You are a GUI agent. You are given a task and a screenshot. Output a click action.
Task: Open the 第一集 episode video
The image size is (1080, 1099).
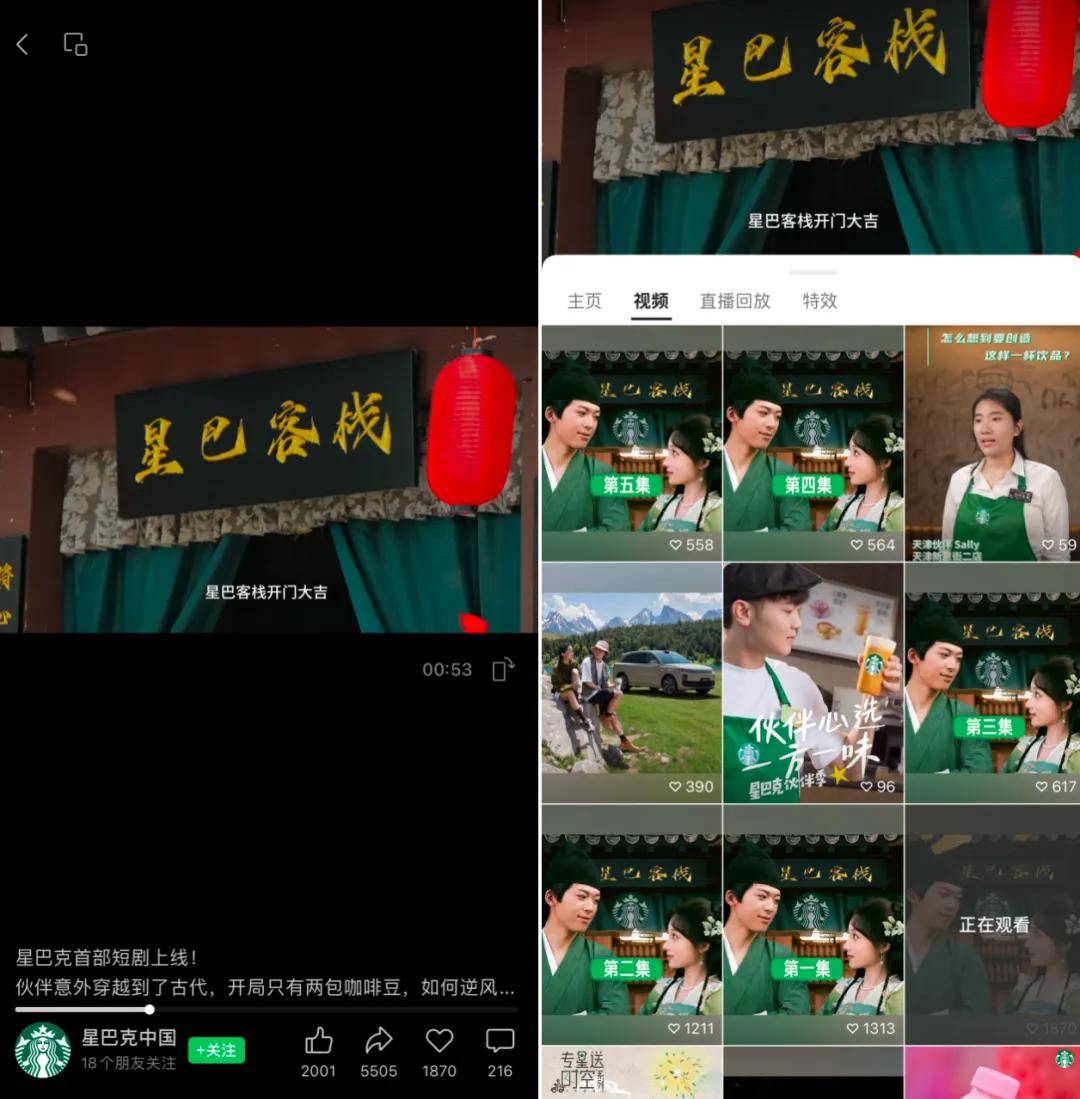813,925
